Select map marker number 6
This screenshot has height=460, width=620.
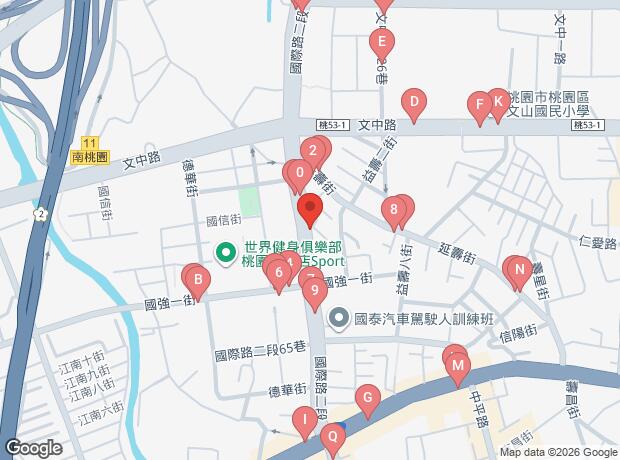tap(279, 273)
